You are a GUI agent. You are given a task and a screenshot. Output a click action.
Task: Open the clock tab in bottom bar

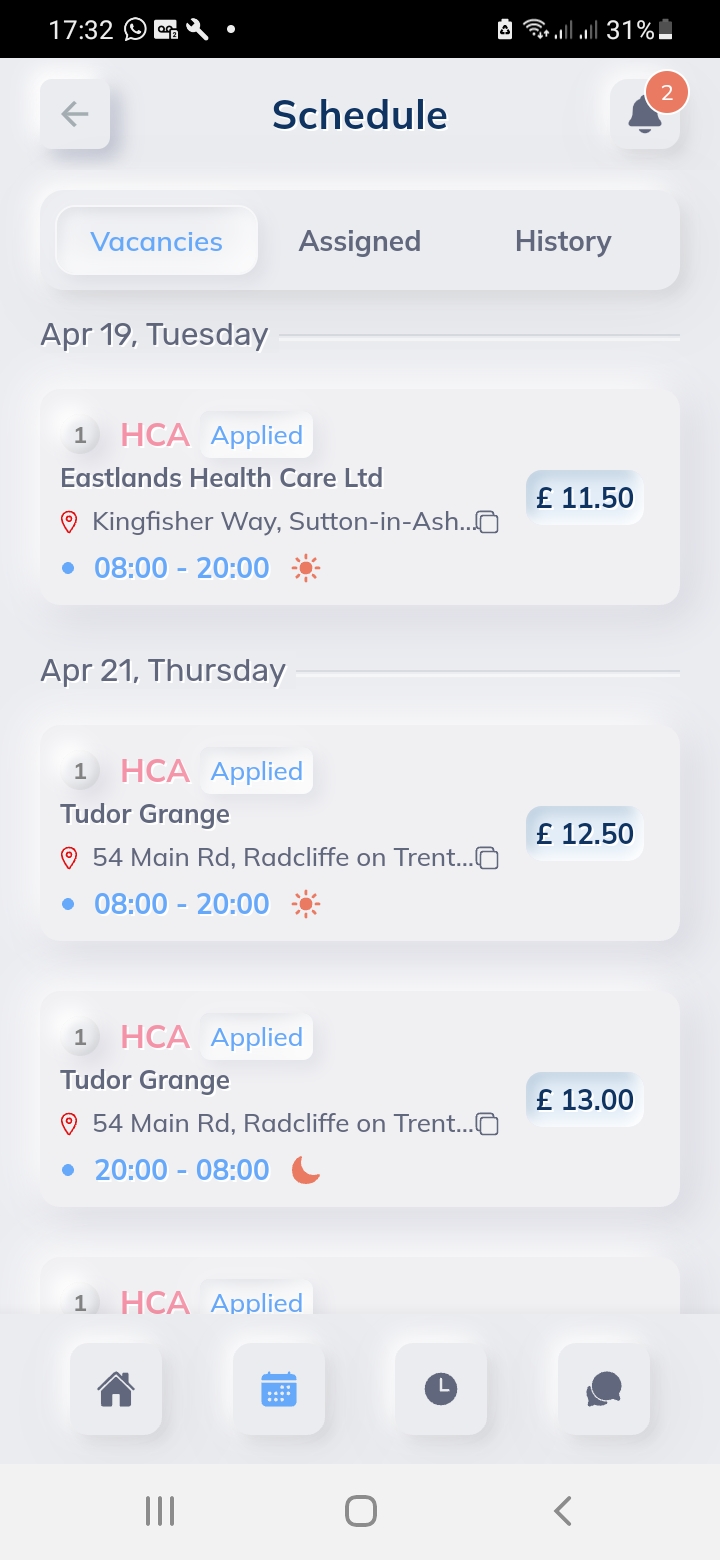[441, 1389]
